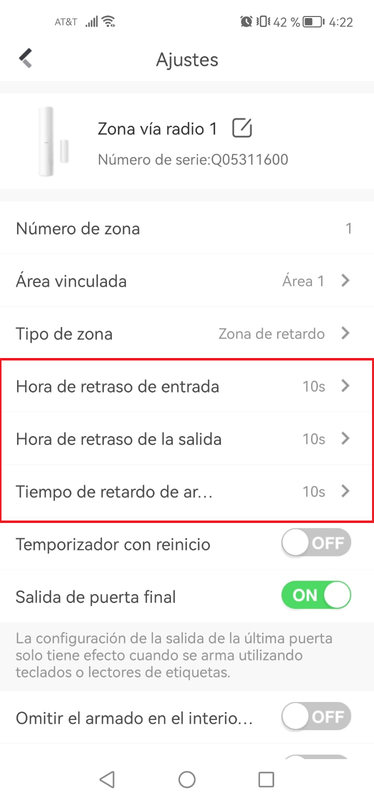This screenshot has height=800, width=374.
Task: Open Tipo de zona setting
Action: click(x=187, y=334)
